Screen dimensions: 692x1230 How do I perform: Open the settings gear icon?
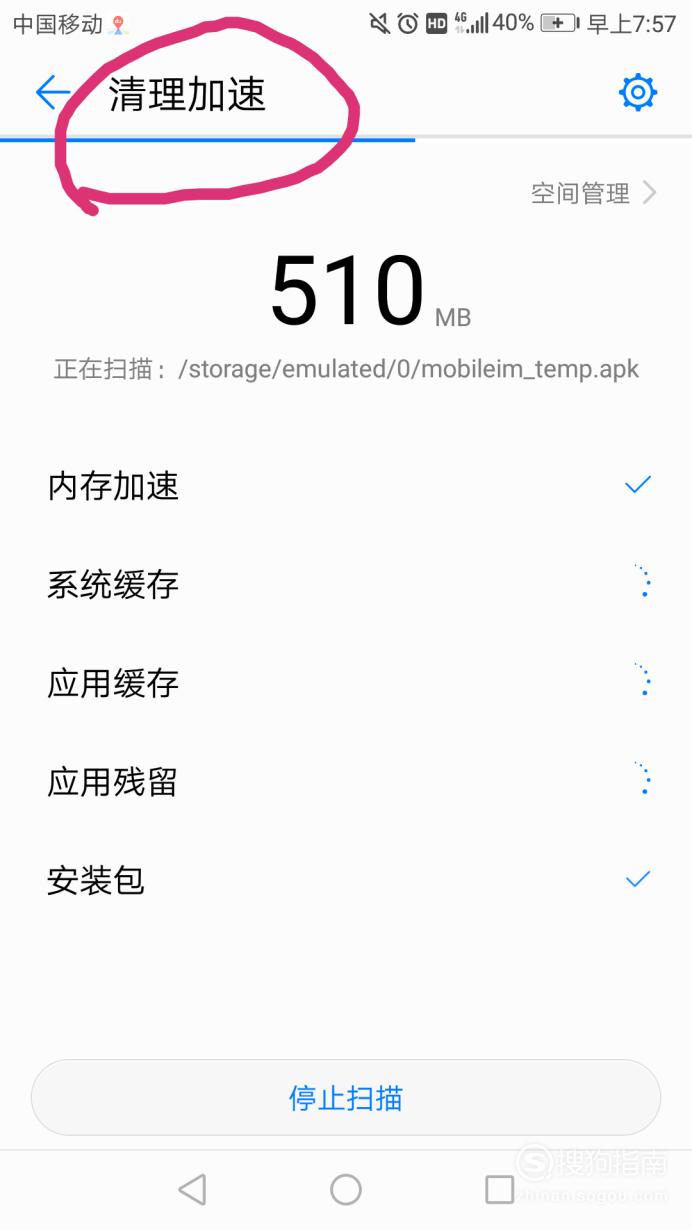637,93
